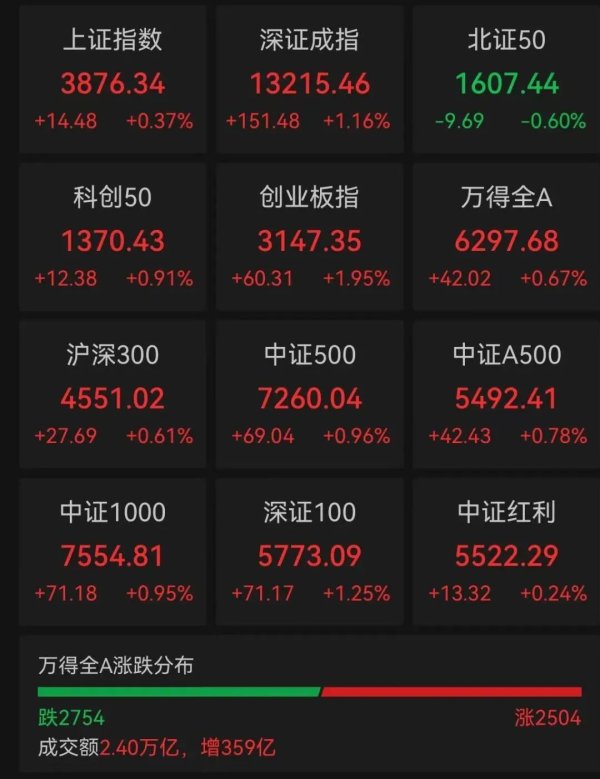Open the 沪深300 index details
Image resolution: width=600 pixels, height=779 pixels.
(x=113, y=395)
